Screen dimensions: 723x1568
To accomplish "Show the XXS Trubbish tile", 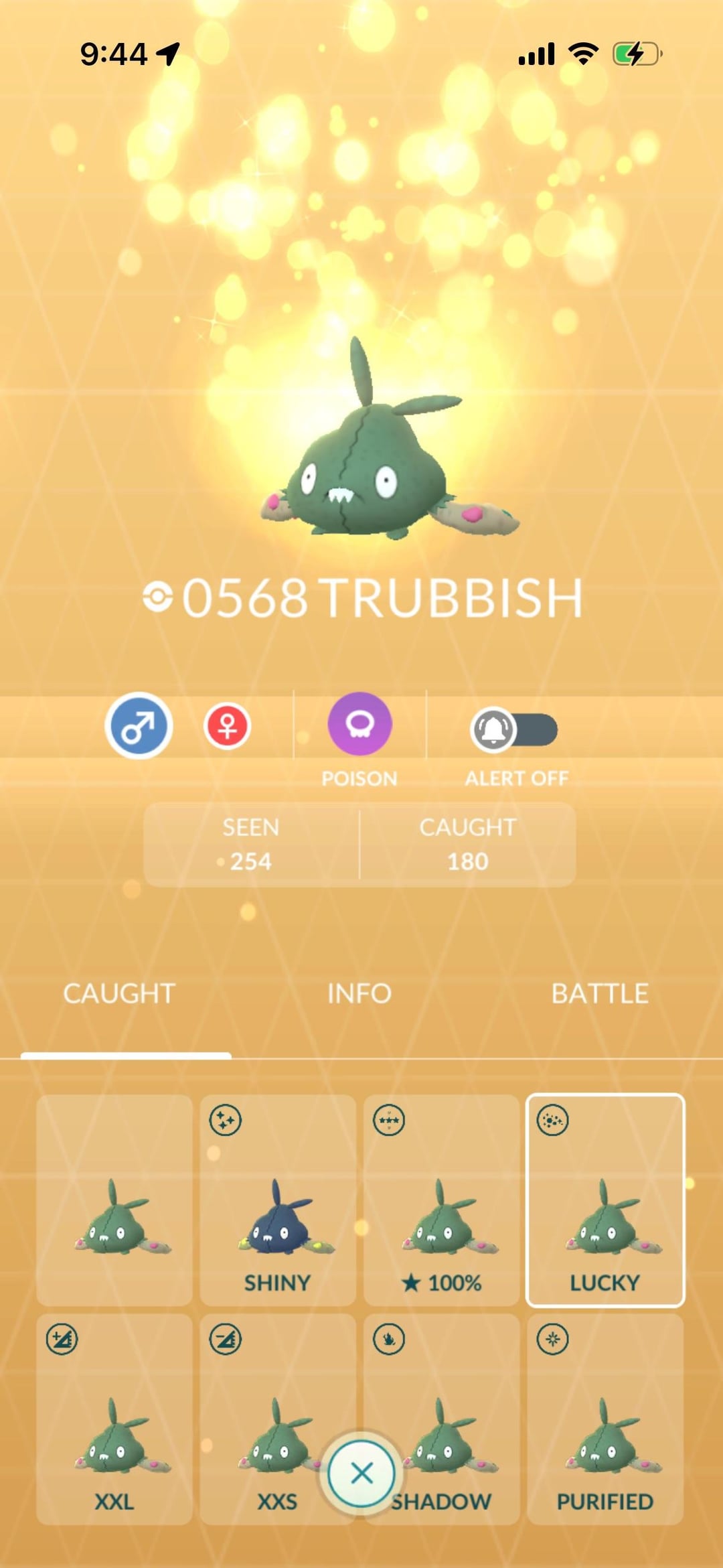I will click(268, 1407).
